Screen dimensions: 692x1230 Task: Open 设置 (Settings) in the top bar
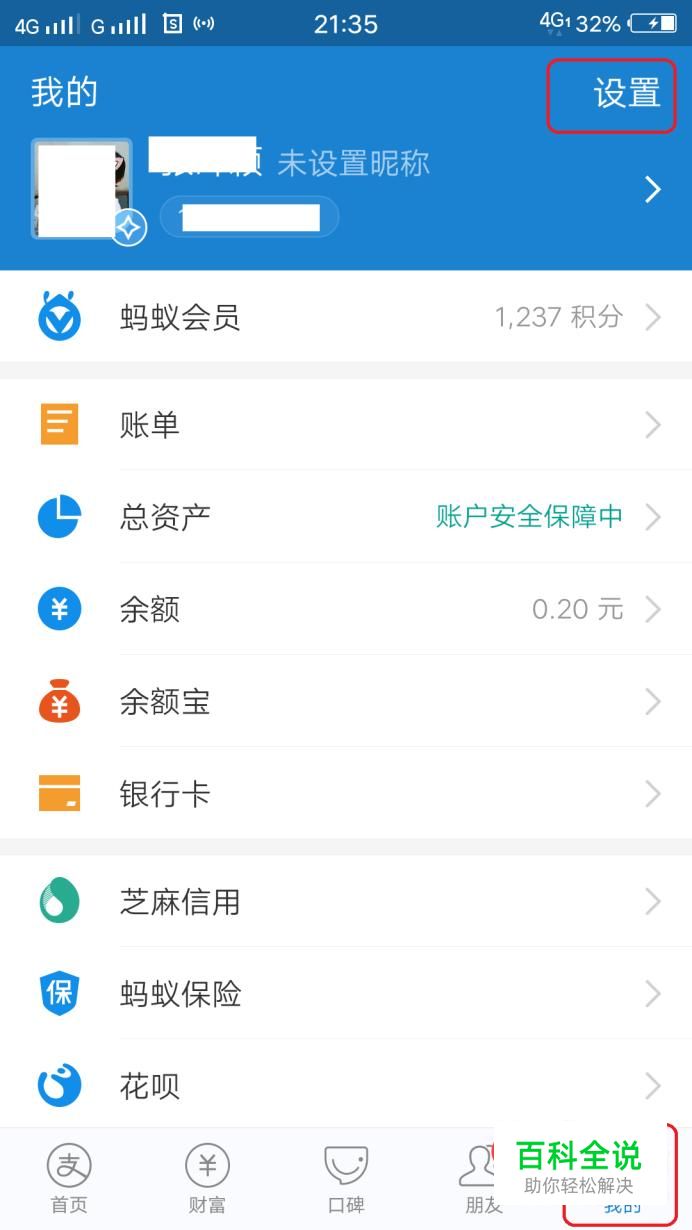[626, 94]
